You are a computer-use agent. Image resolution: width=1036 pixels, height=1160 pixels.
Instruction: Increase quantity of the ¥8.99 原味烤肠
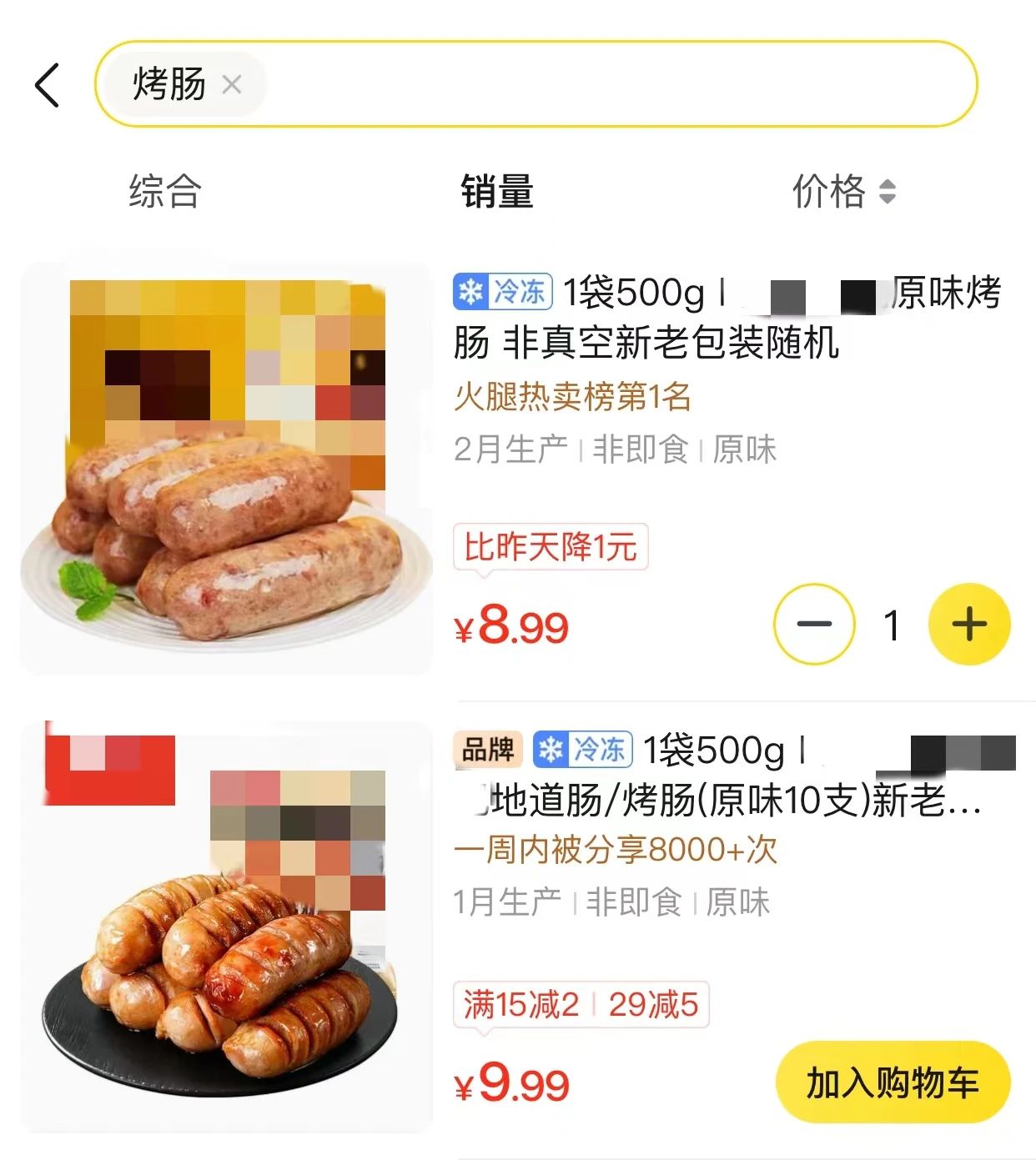click(x=969, y=624)
